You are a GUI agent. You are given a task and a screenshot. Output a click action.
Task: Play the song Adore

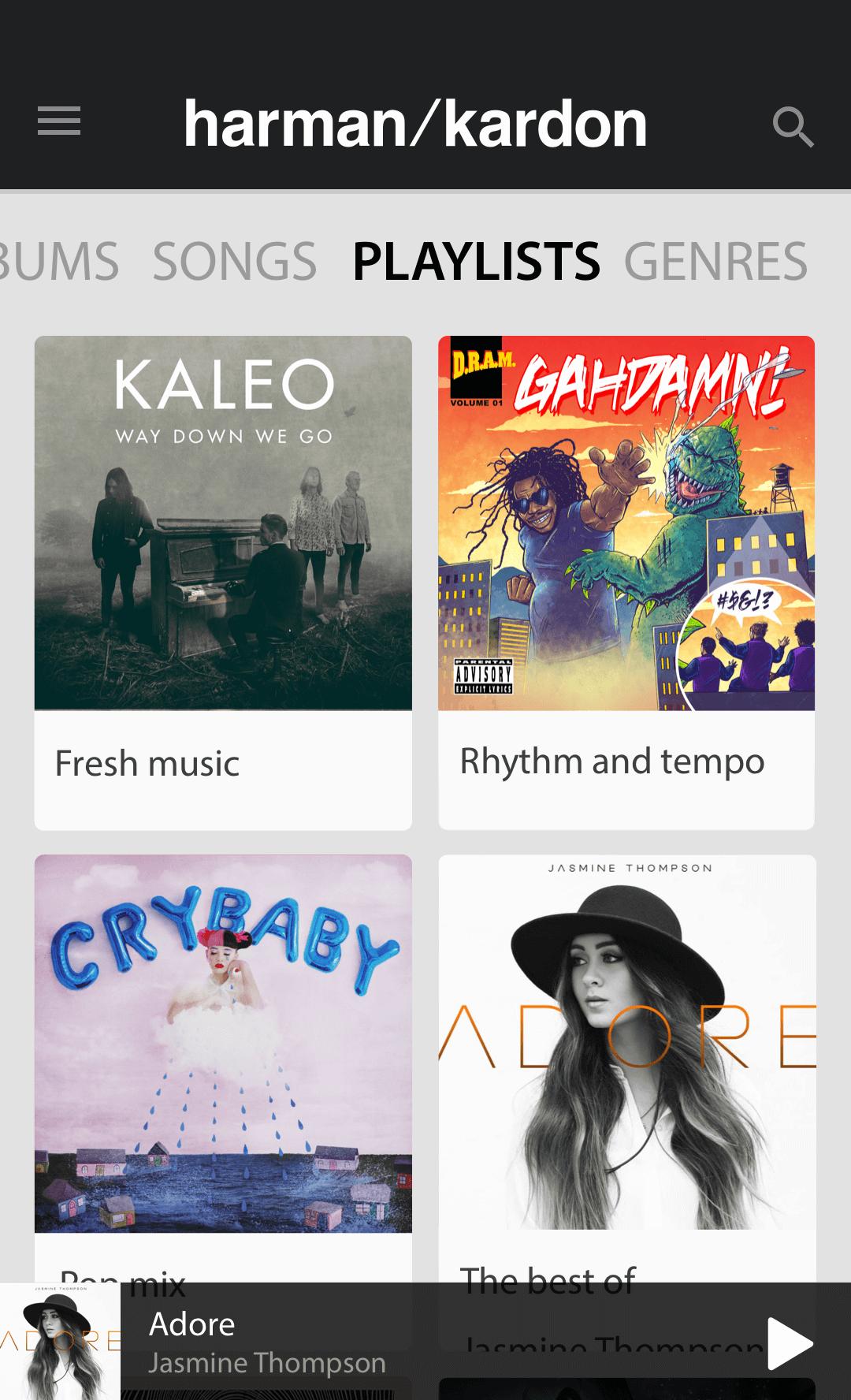(789, 1342)
